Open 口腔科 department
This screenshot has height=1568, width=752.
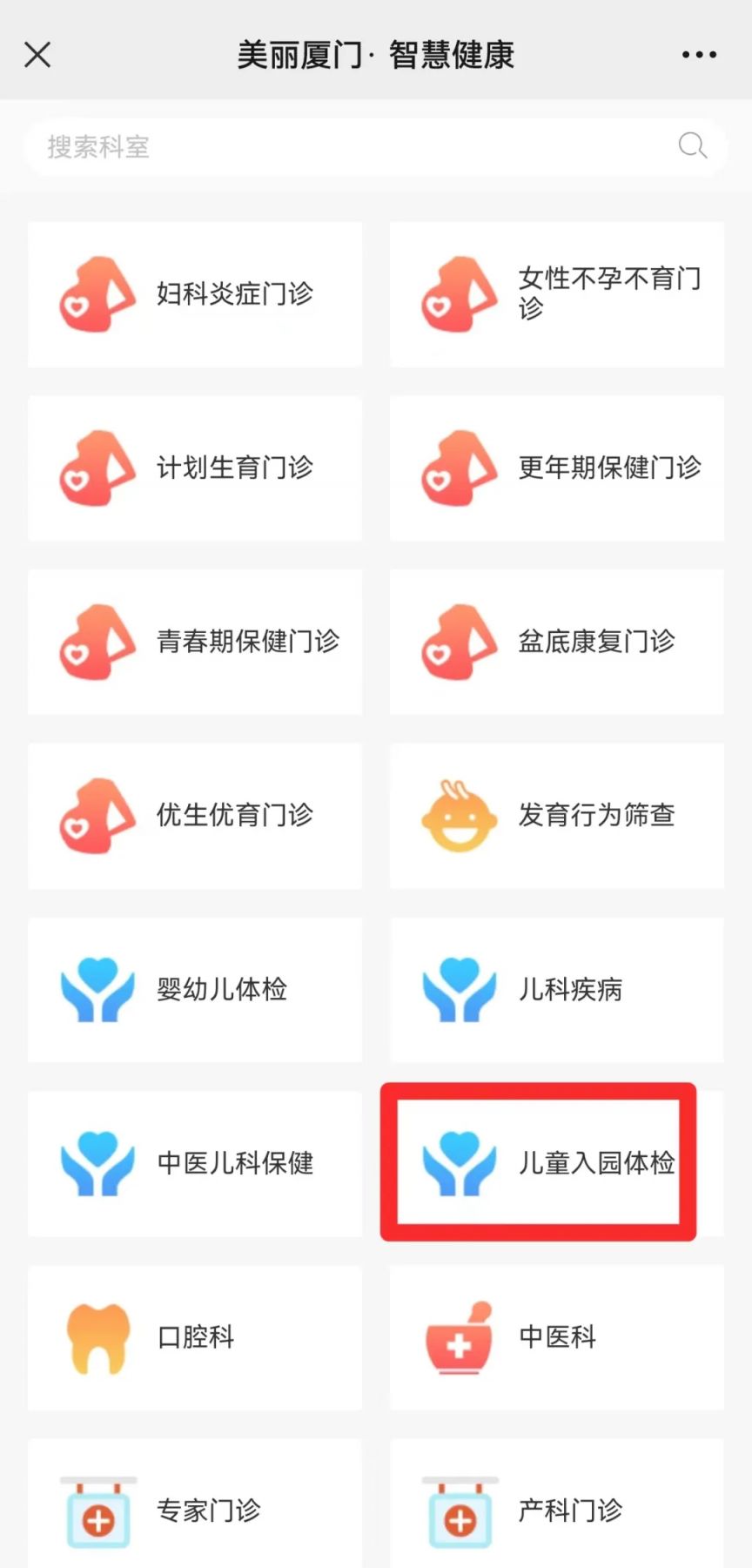[195, 1337]
